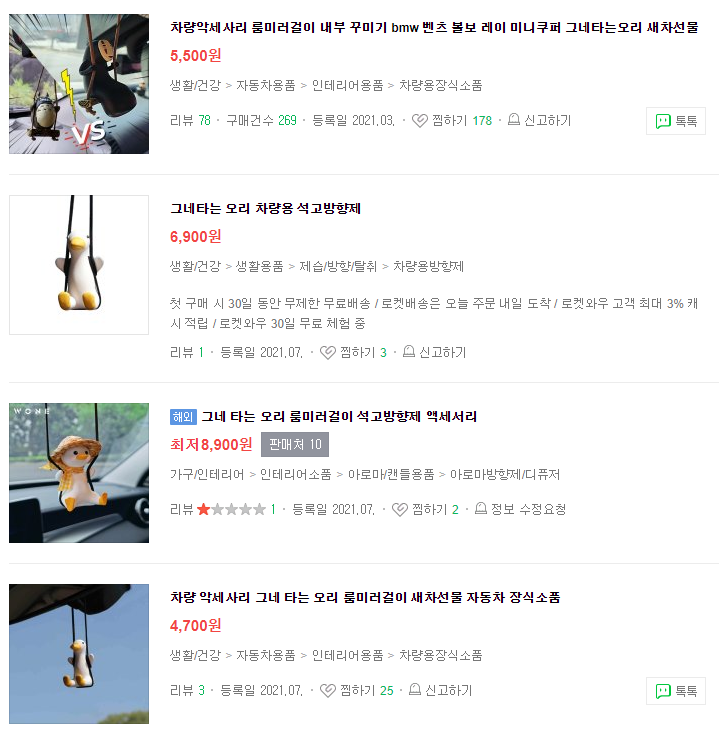Open 차량용장식소품 category under the 5,500원 product

(440, 85)
